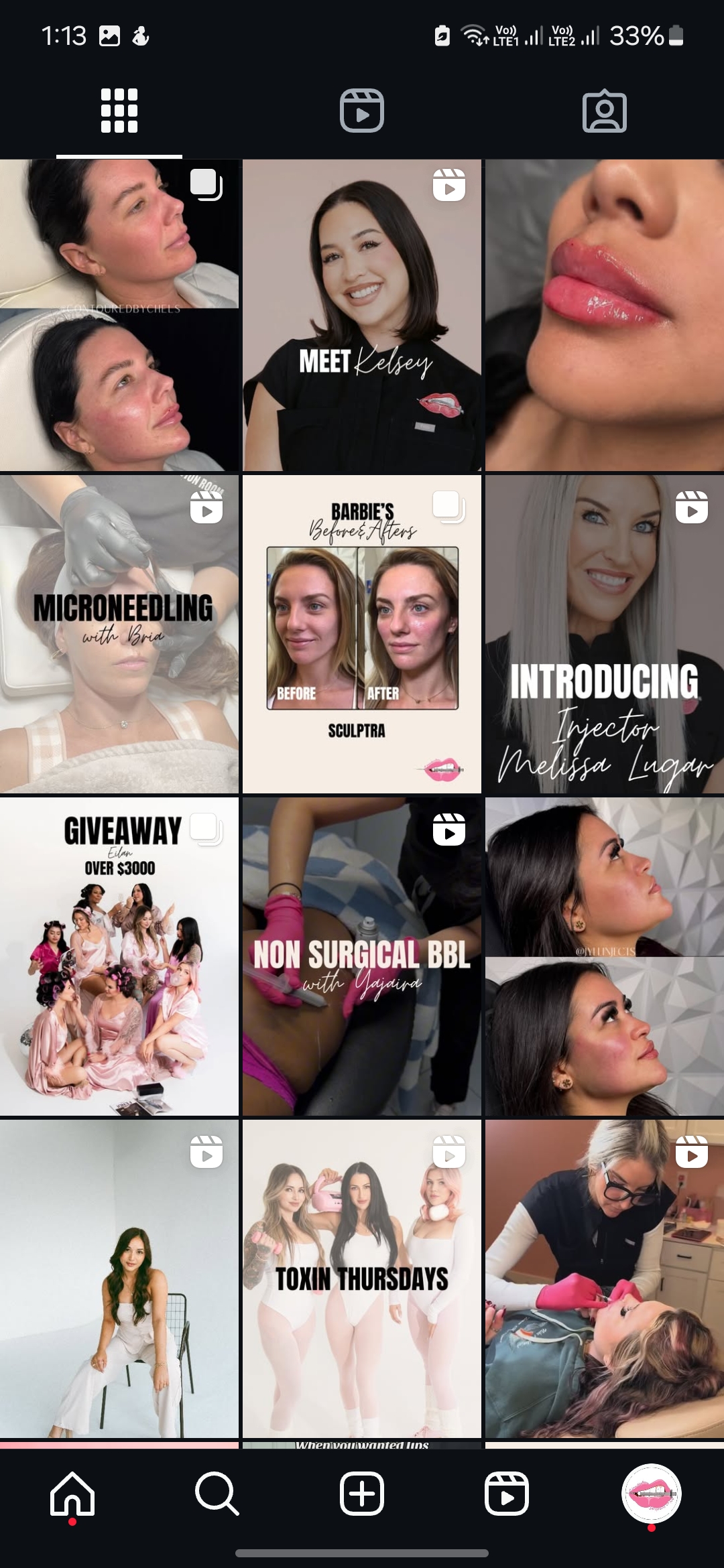
Task: Open the Reels feed from bottom bar
Action: 507,1494
